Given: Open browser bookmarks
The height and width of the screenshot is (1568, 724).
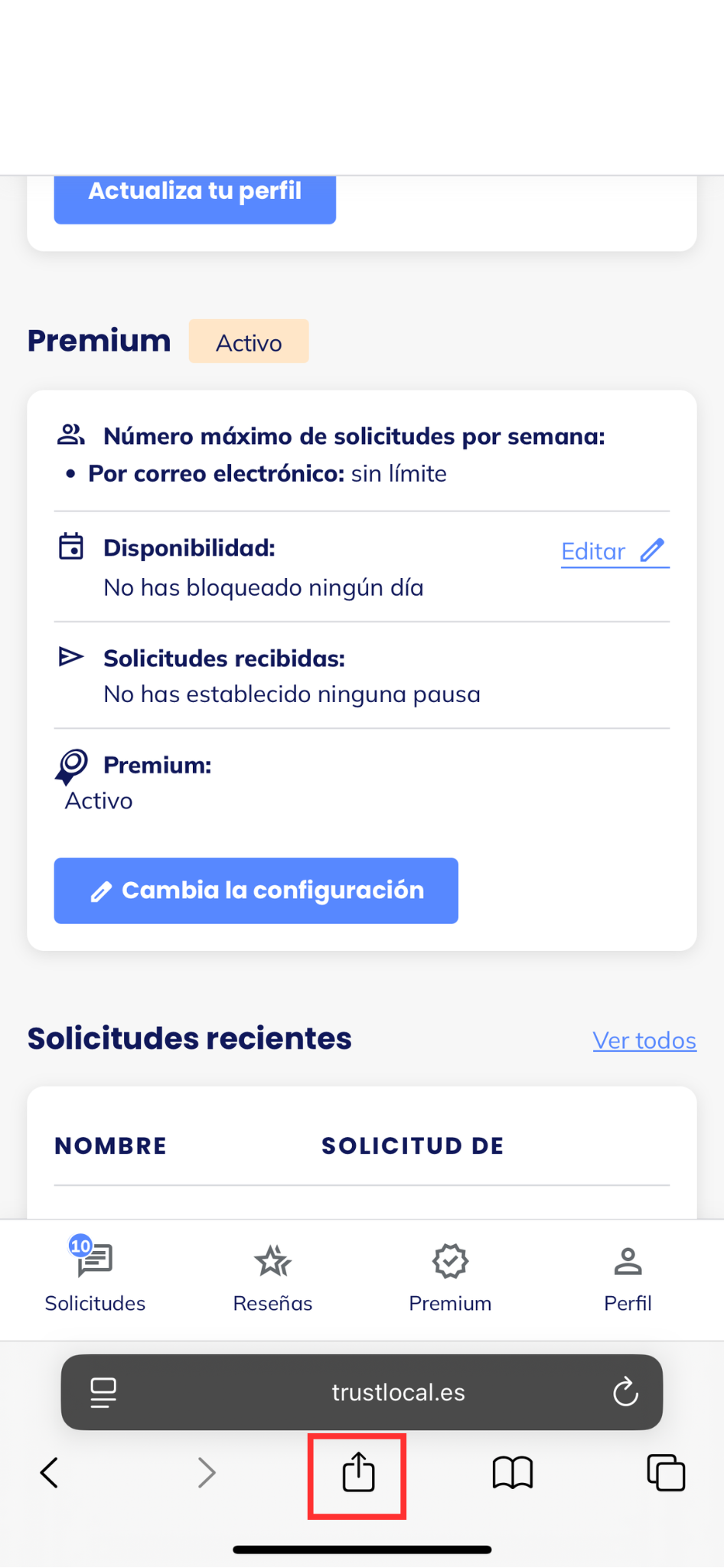Looking at the screenshot, I should [x=513, y=1472].
